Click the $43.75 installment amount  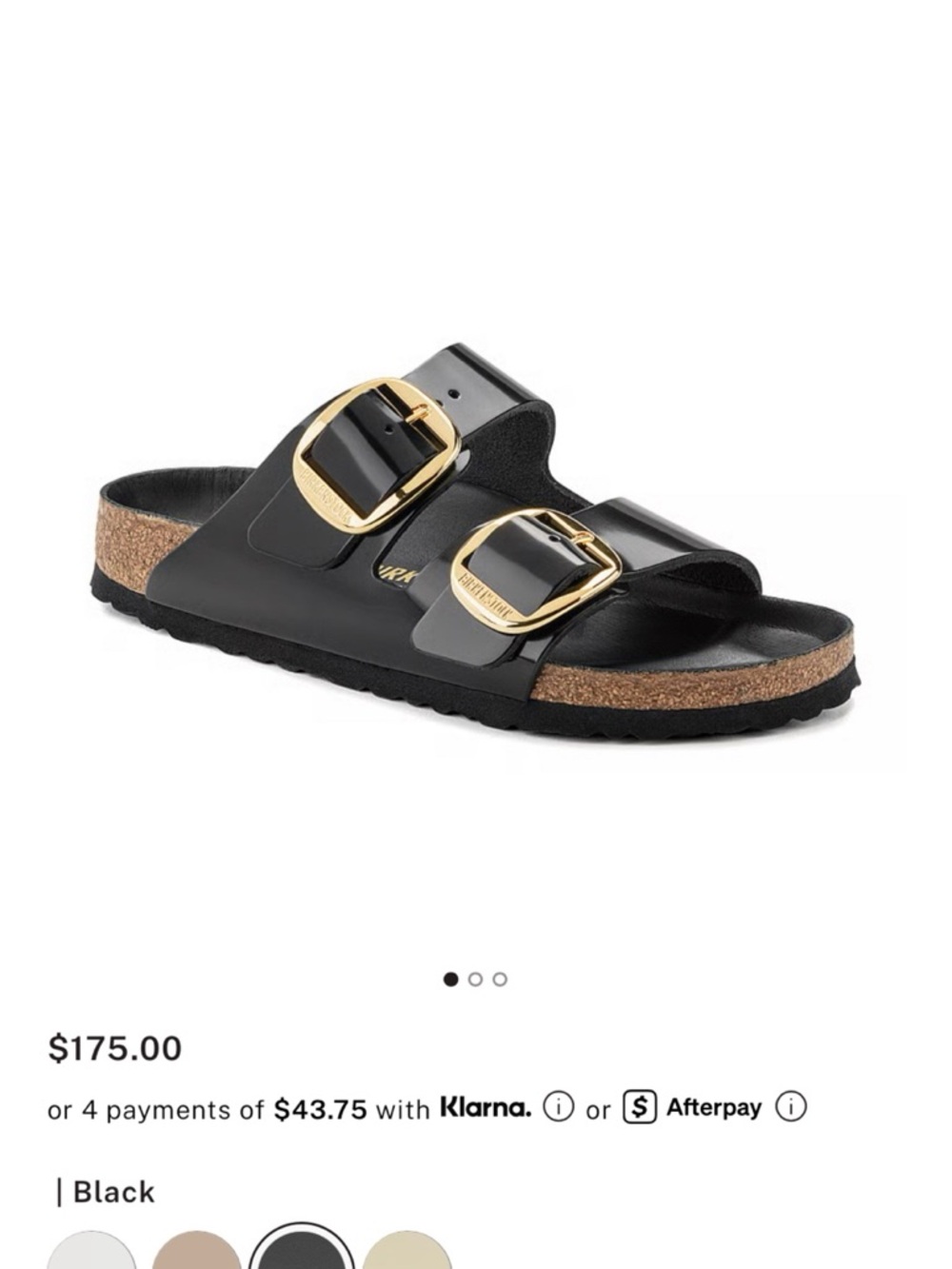[x=319, y=1108]
